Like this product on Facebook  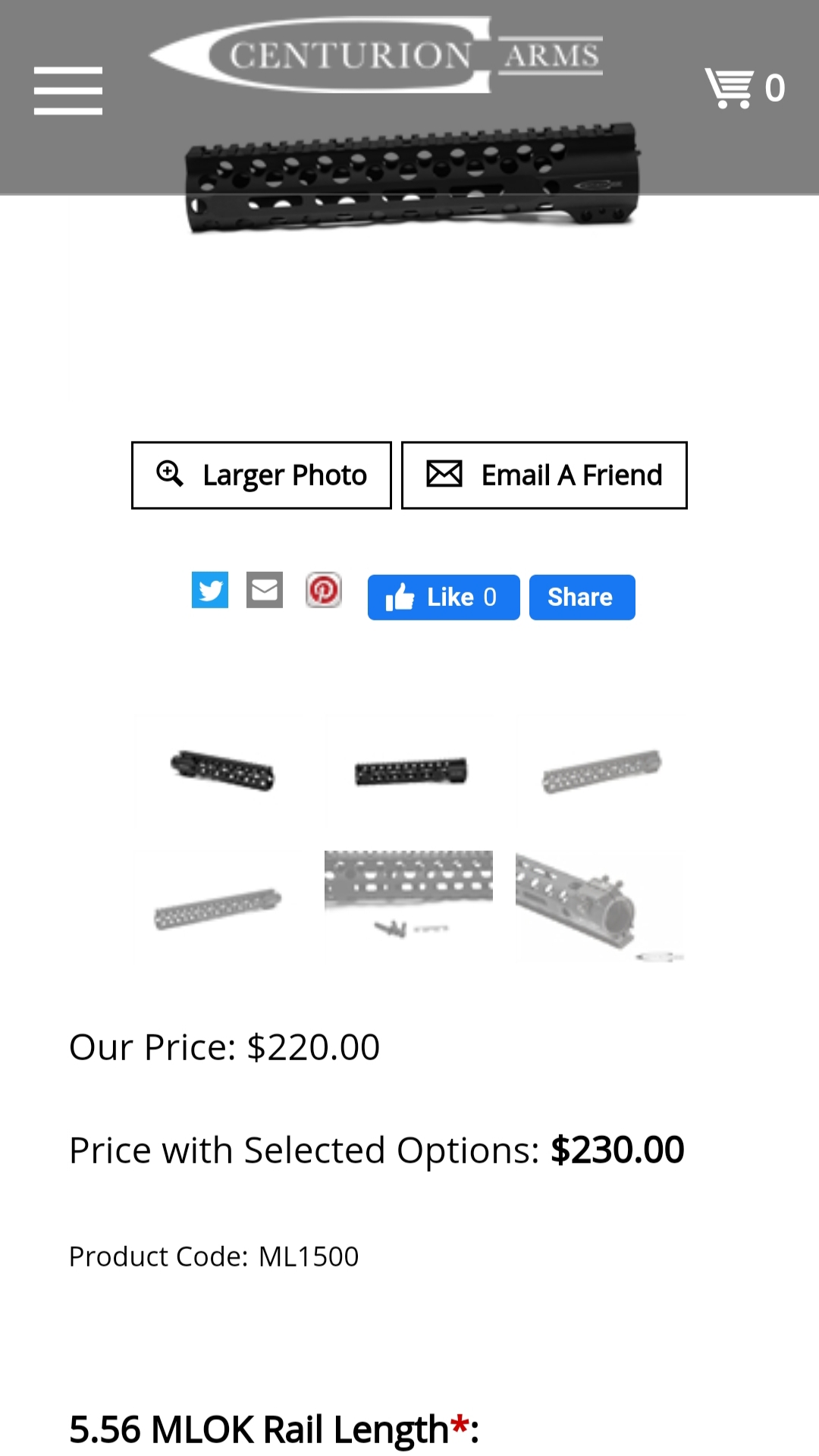[444, 598]
